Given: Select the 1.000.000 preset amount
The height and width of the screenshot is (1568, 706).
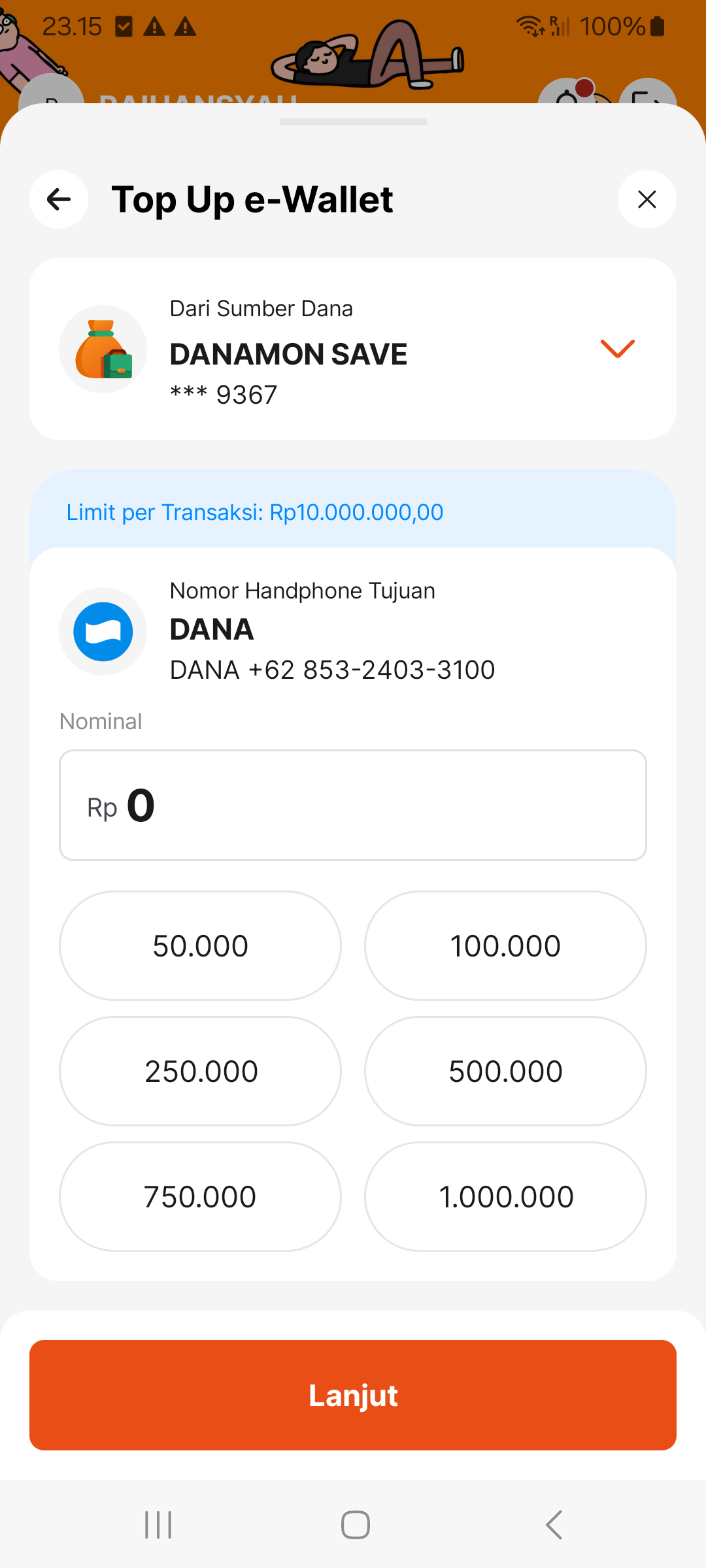Looking at the screenshot, I should [x=505, y=1196].
